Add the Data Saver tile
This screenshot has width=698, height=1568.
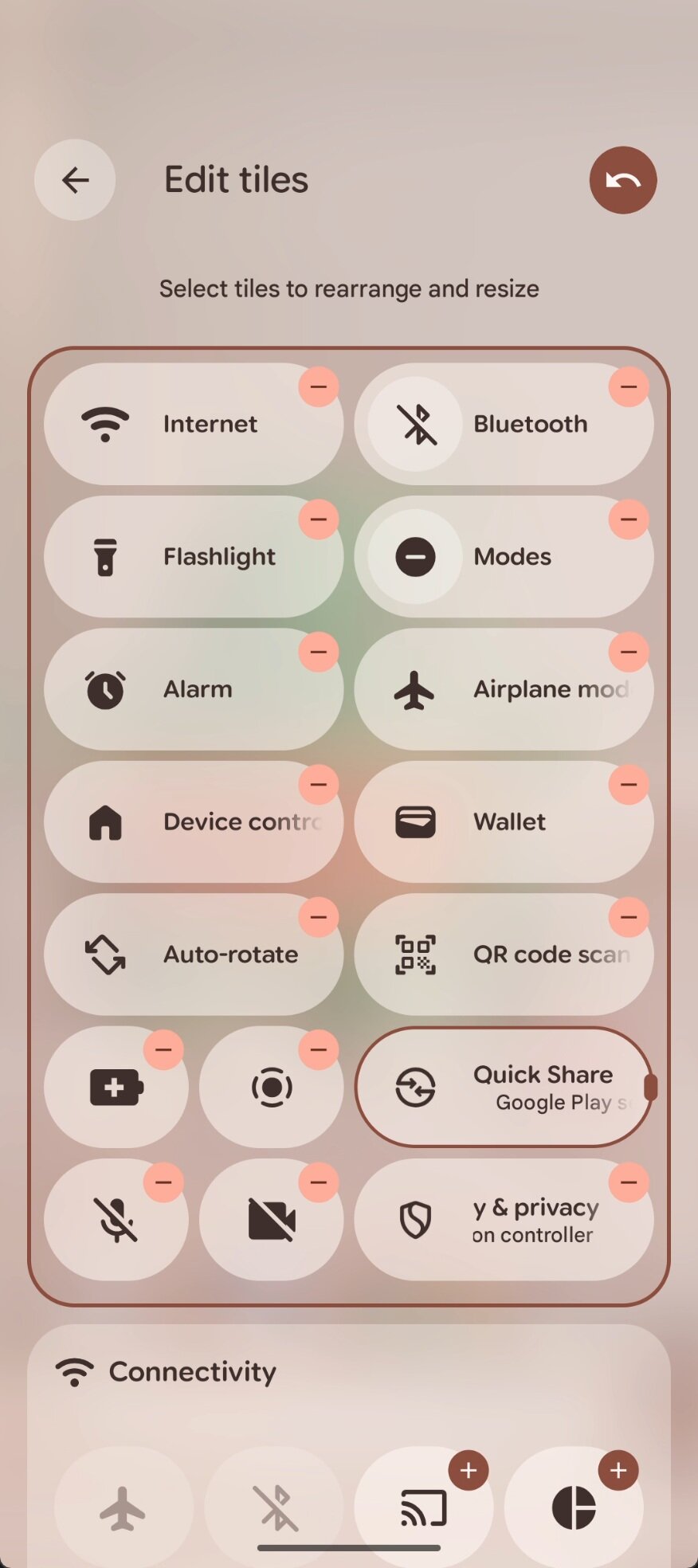[x=618, y=1470]
